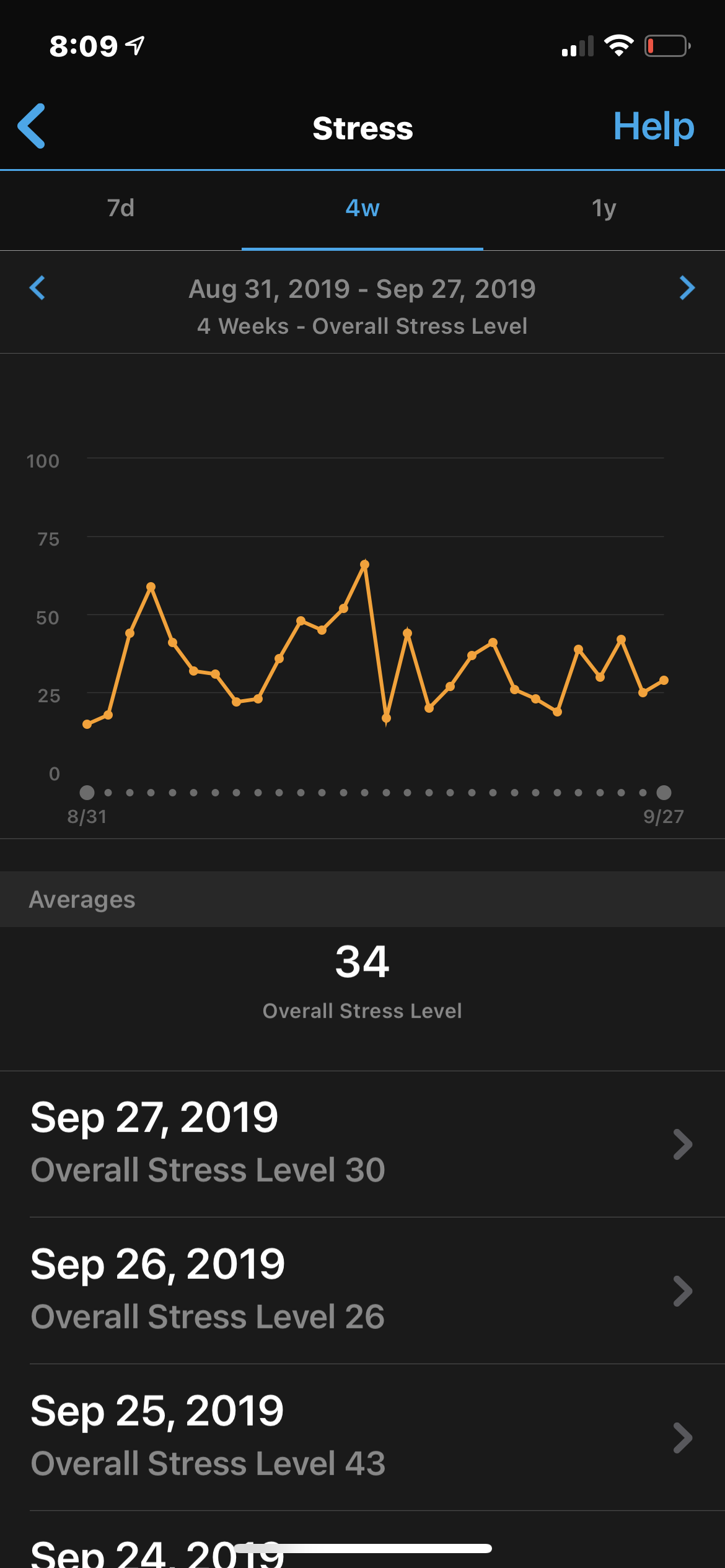This screenshot has height=1568, width=725.
Task: Select the 4w tab
Action: point(362,209)
